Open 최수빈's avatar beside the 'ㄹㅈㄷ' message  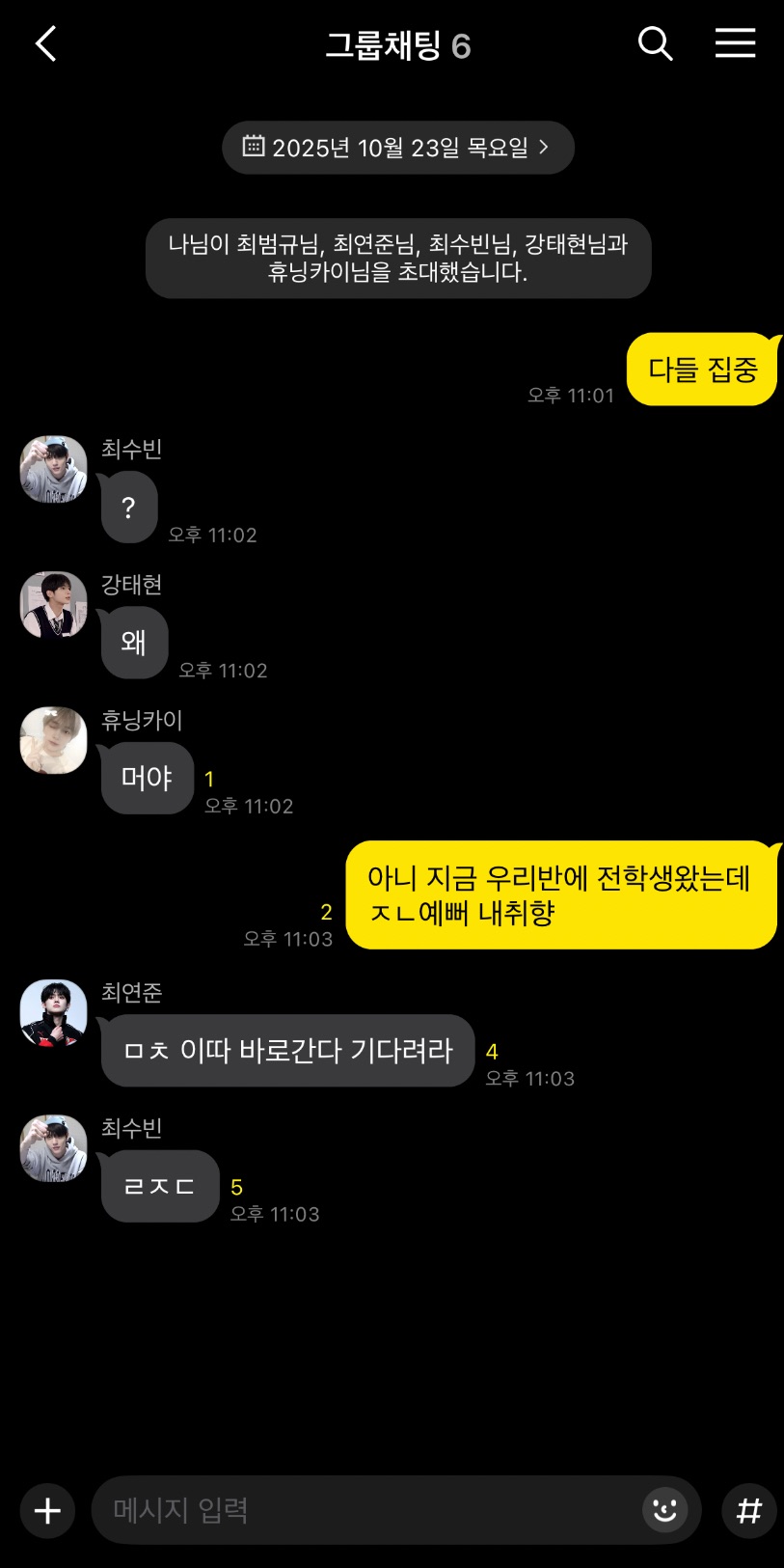coord(54,1148)
